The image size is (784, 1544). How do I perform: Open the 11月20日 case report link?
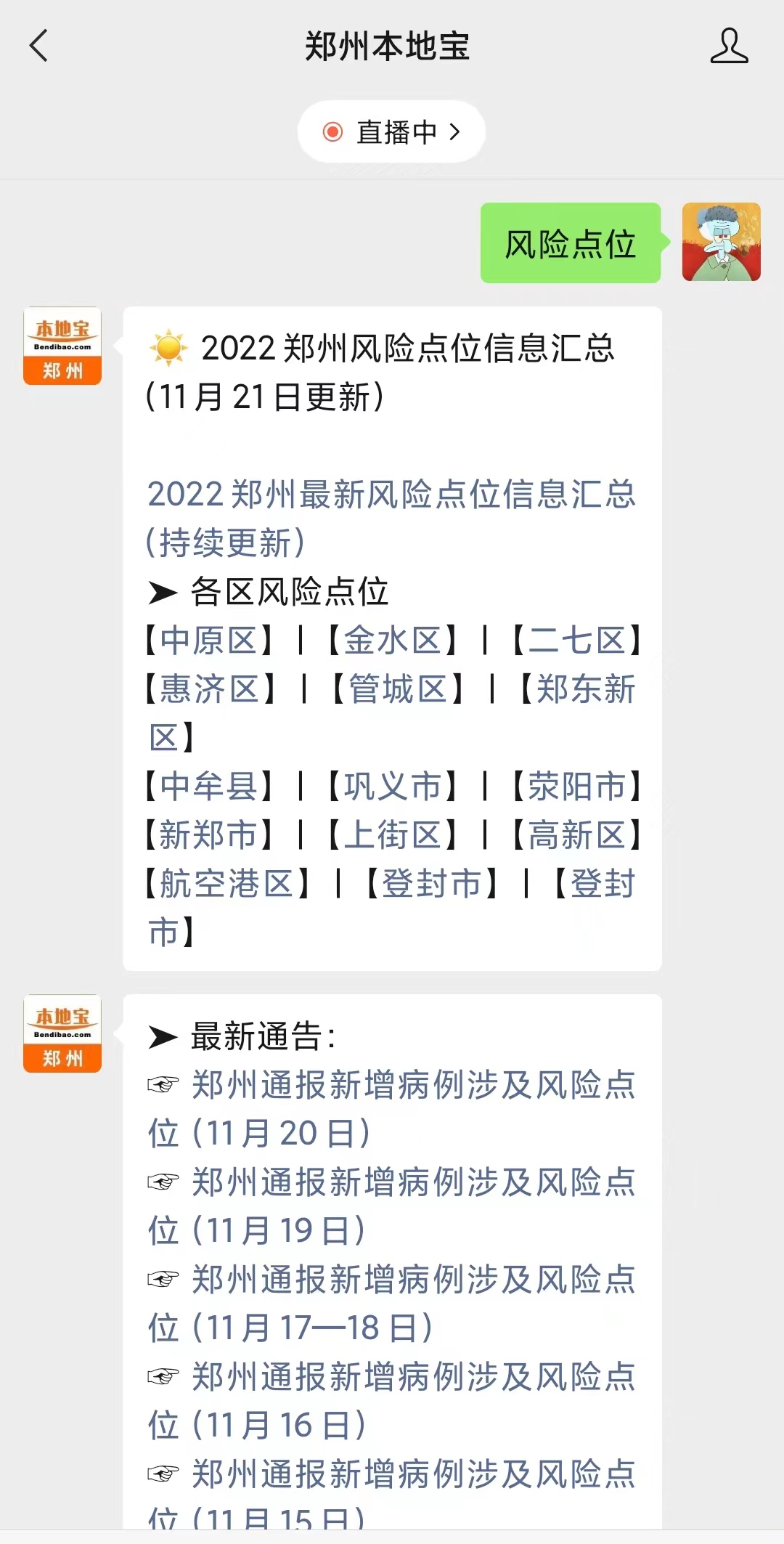(412, 1086)
